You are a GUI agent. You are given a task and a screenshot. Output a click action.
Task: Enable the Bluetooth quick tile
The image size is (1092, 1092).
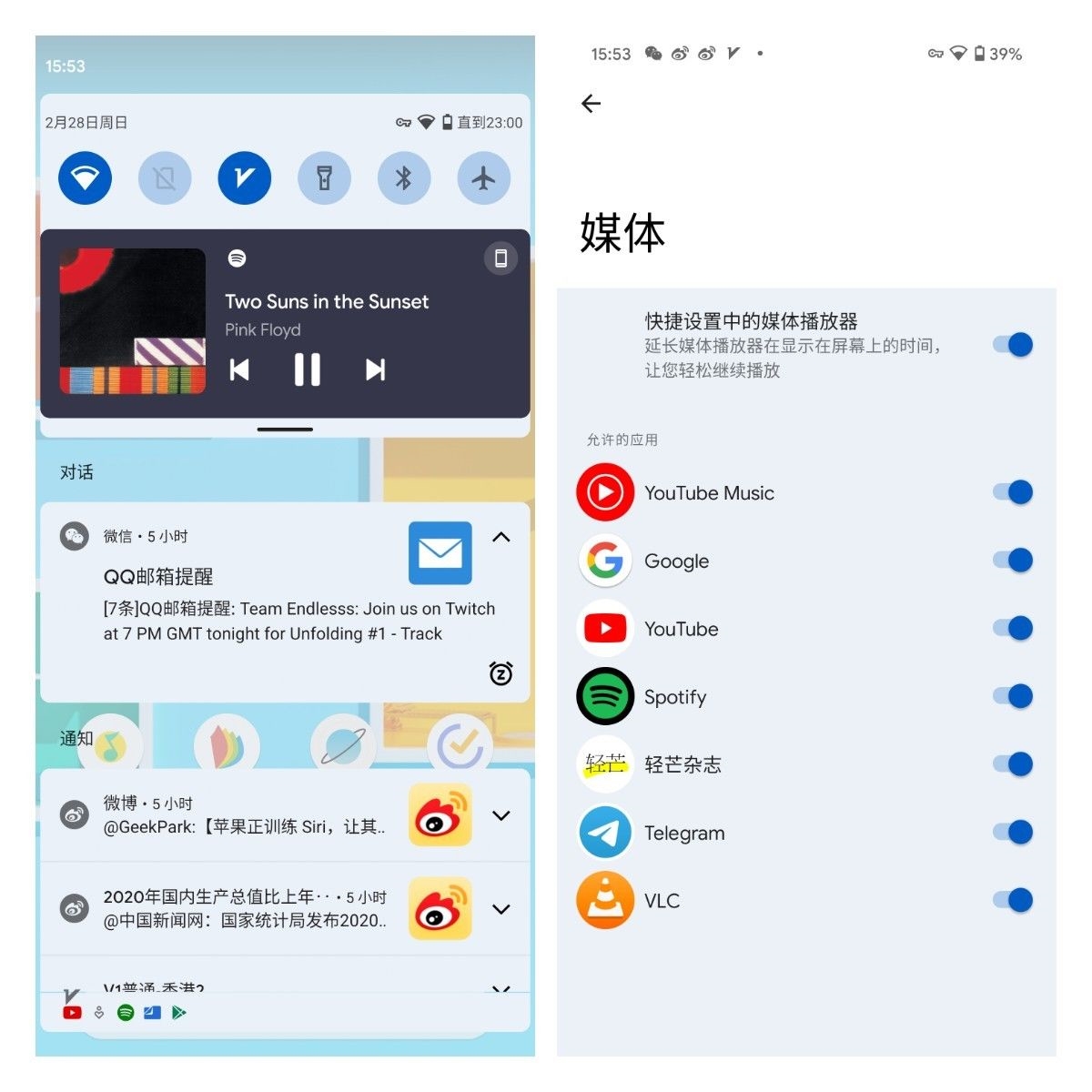coord(404,177)
